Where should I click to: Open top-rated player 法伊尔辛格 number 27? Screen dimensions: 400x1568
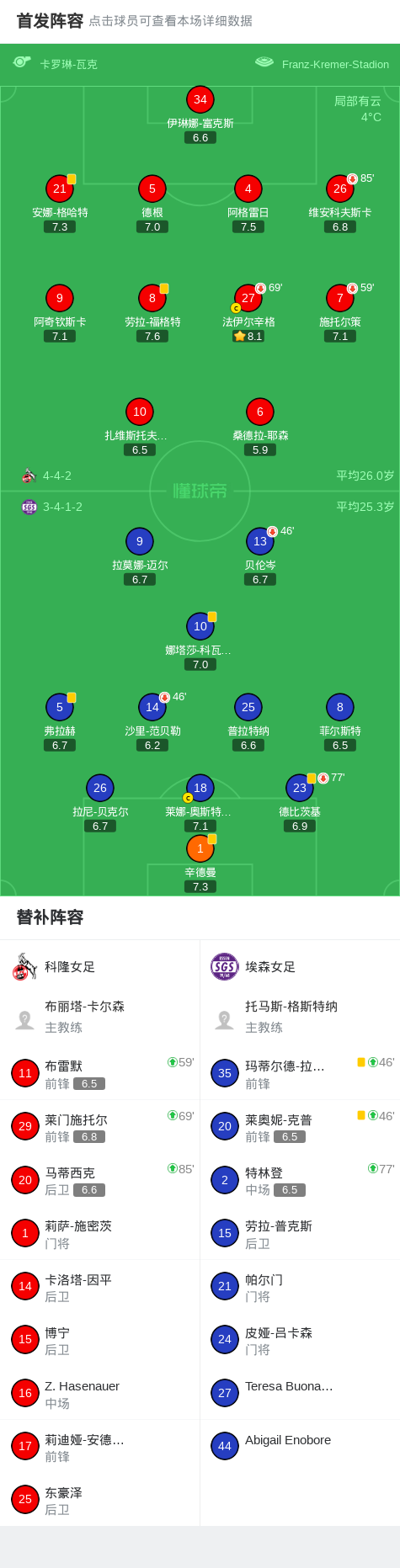point(248,312)
